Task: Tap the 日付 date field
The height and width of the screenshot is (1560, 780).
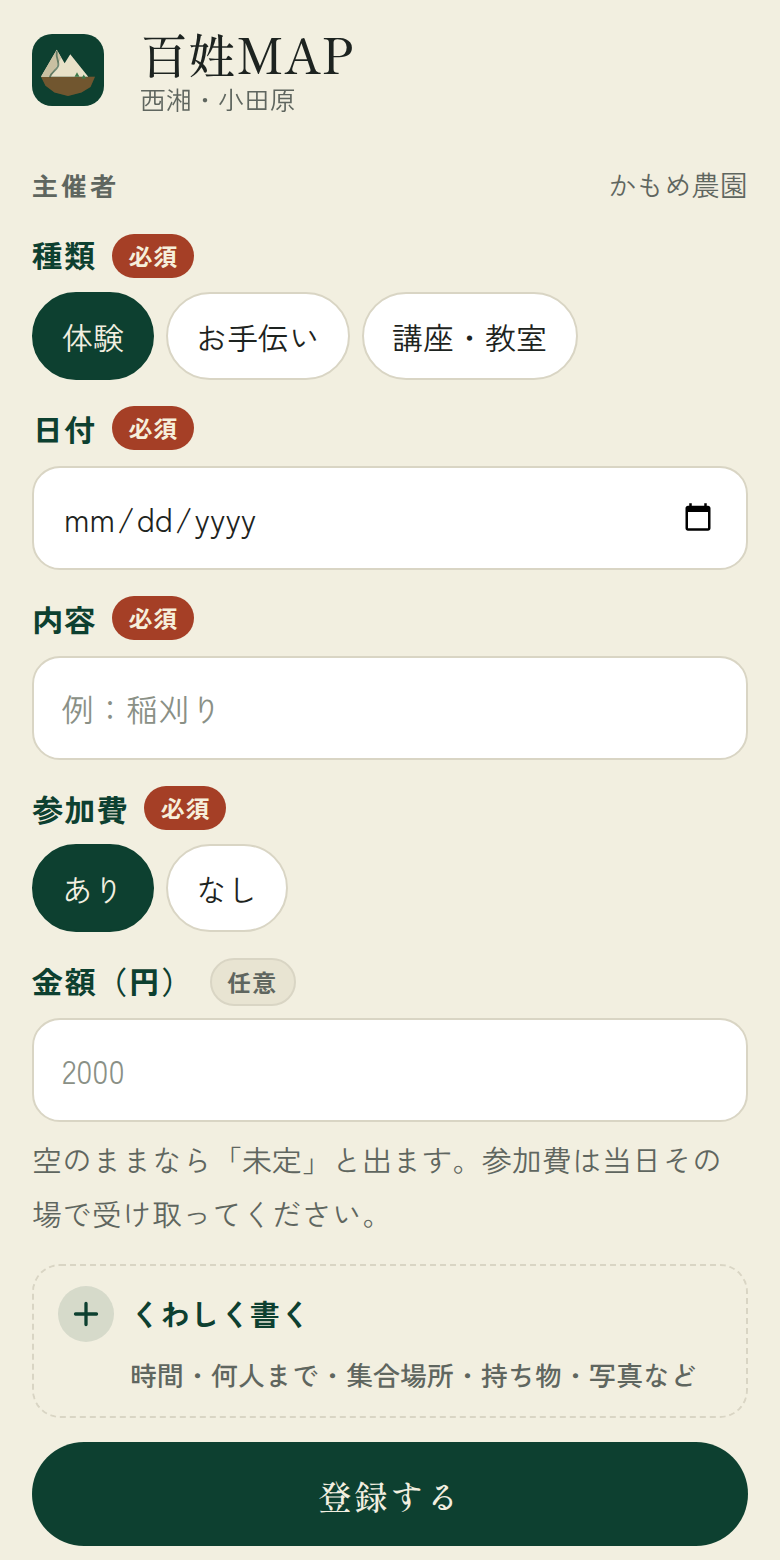Action: (x=390, y=518)
